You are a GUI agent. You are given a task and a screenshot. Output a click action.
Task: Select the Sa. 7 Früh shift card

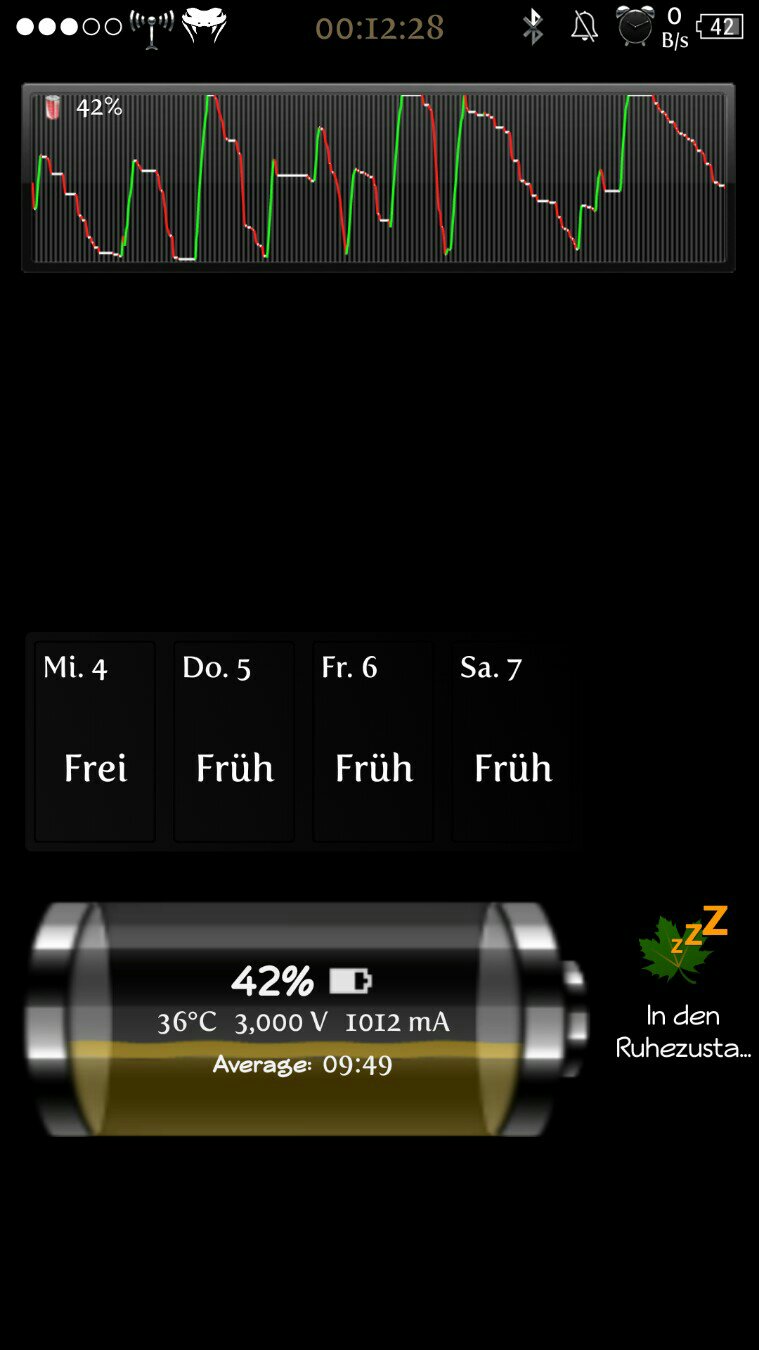click(x=512, y=742)
